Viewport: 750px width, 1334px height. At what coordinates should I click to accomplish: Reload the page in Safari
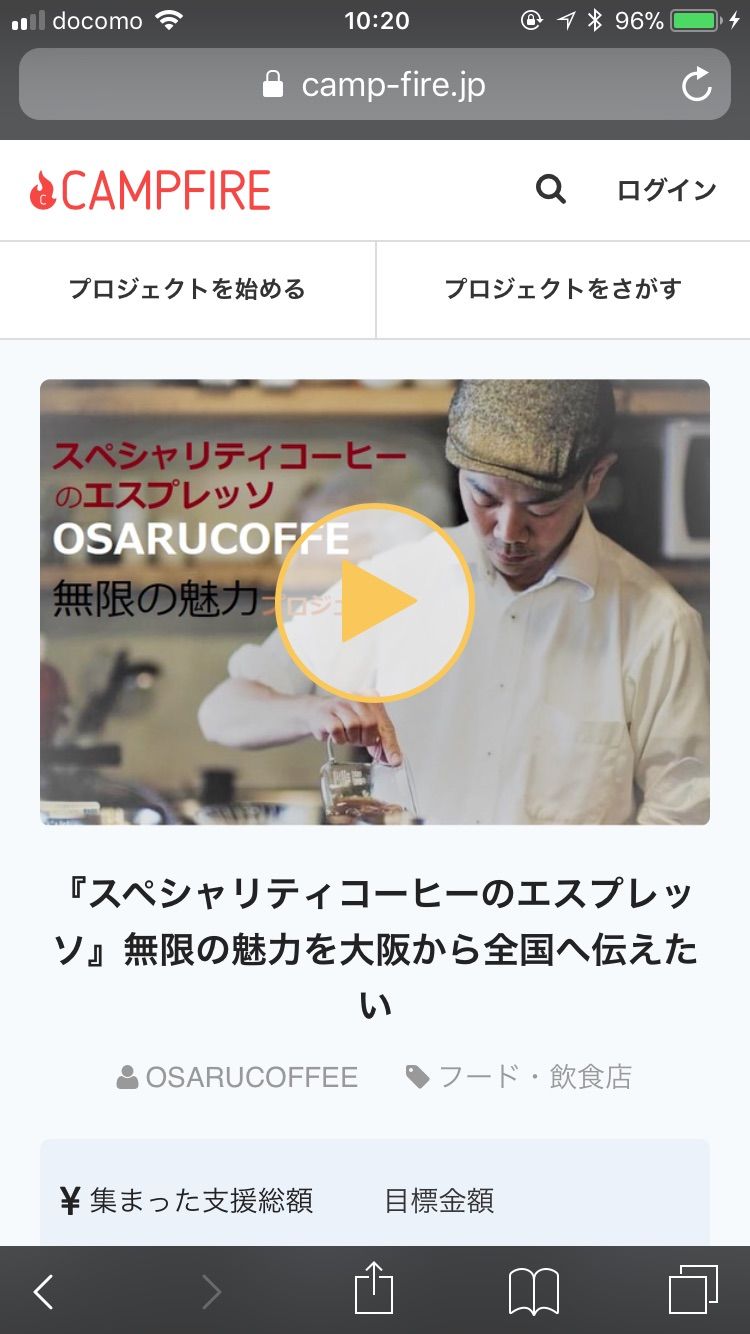click(696, 85)
